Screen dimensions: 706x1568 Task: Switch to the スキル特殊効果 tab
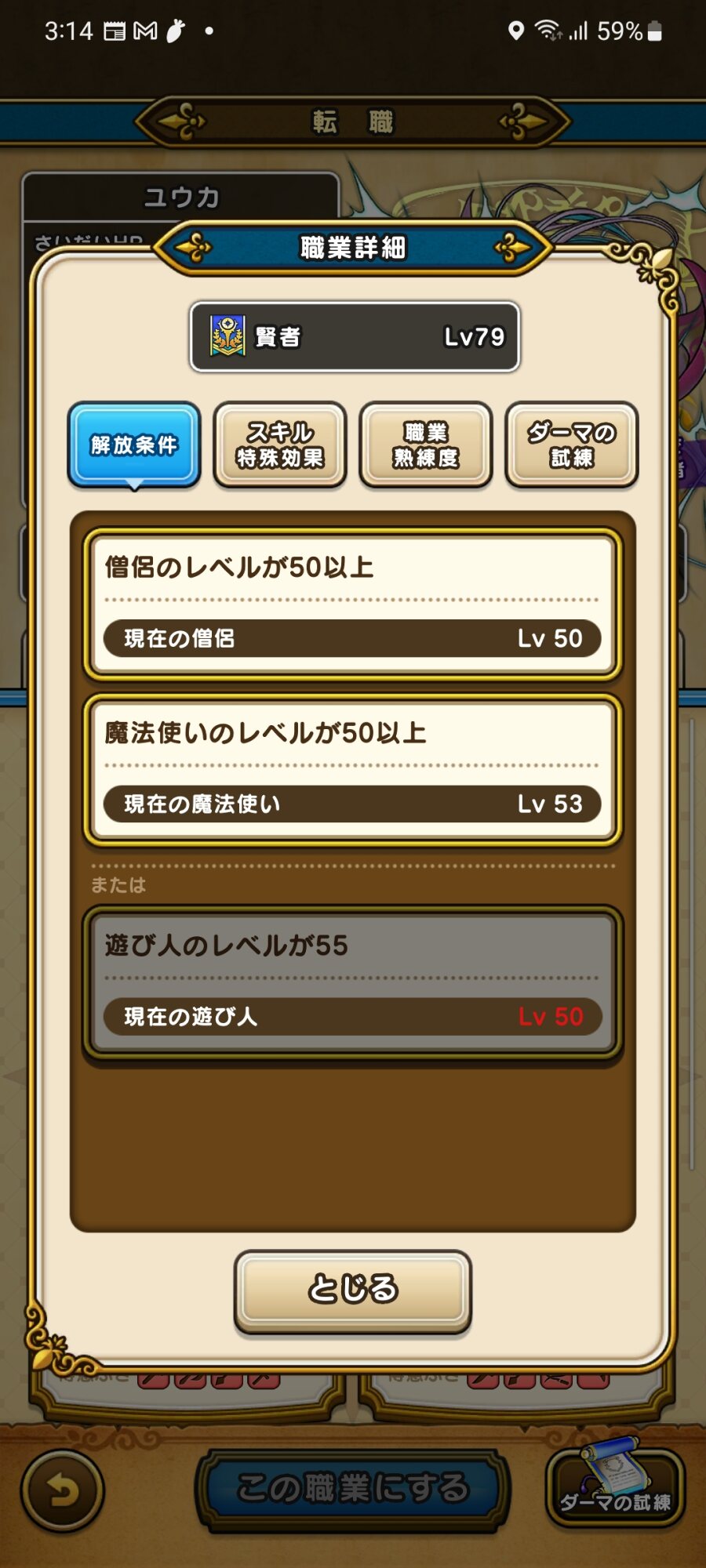[x=280, y=445]
